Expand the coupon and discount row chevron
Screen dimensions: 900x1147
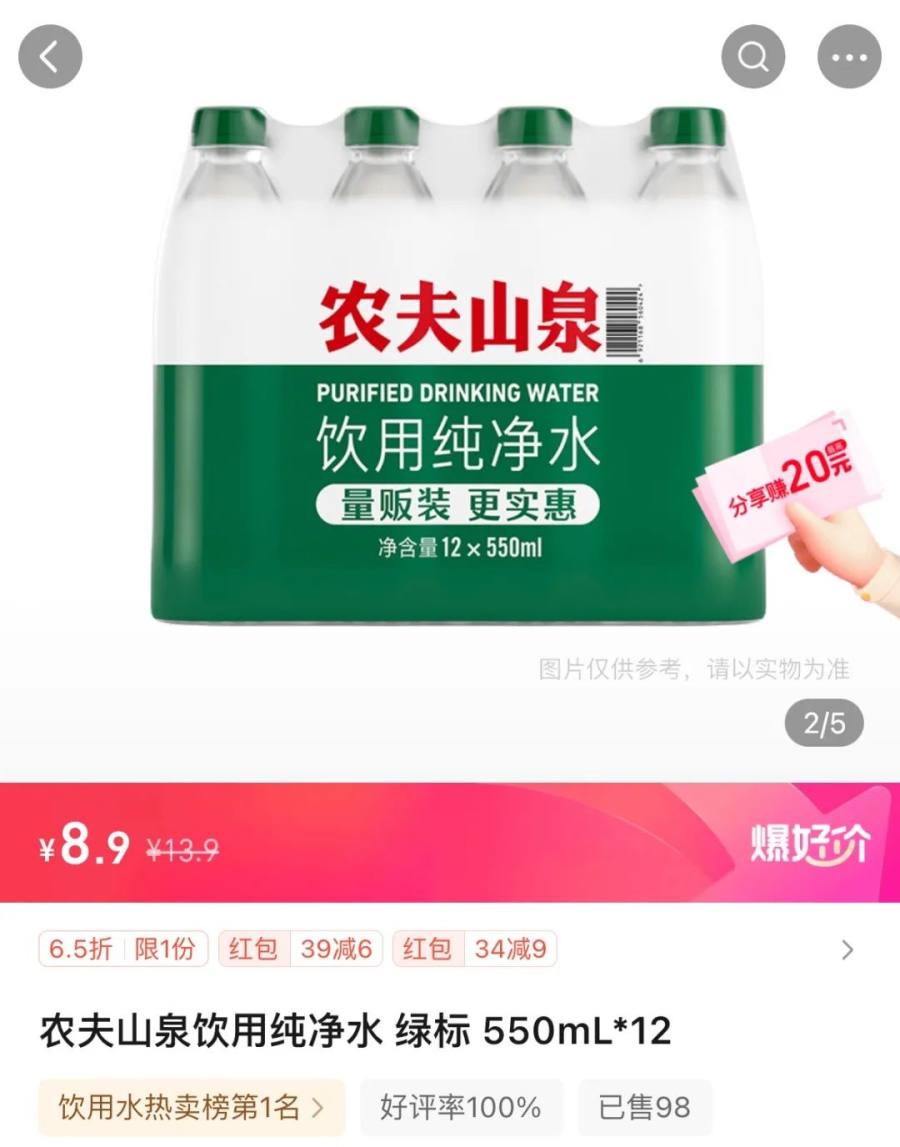click(x=847, y=949)
